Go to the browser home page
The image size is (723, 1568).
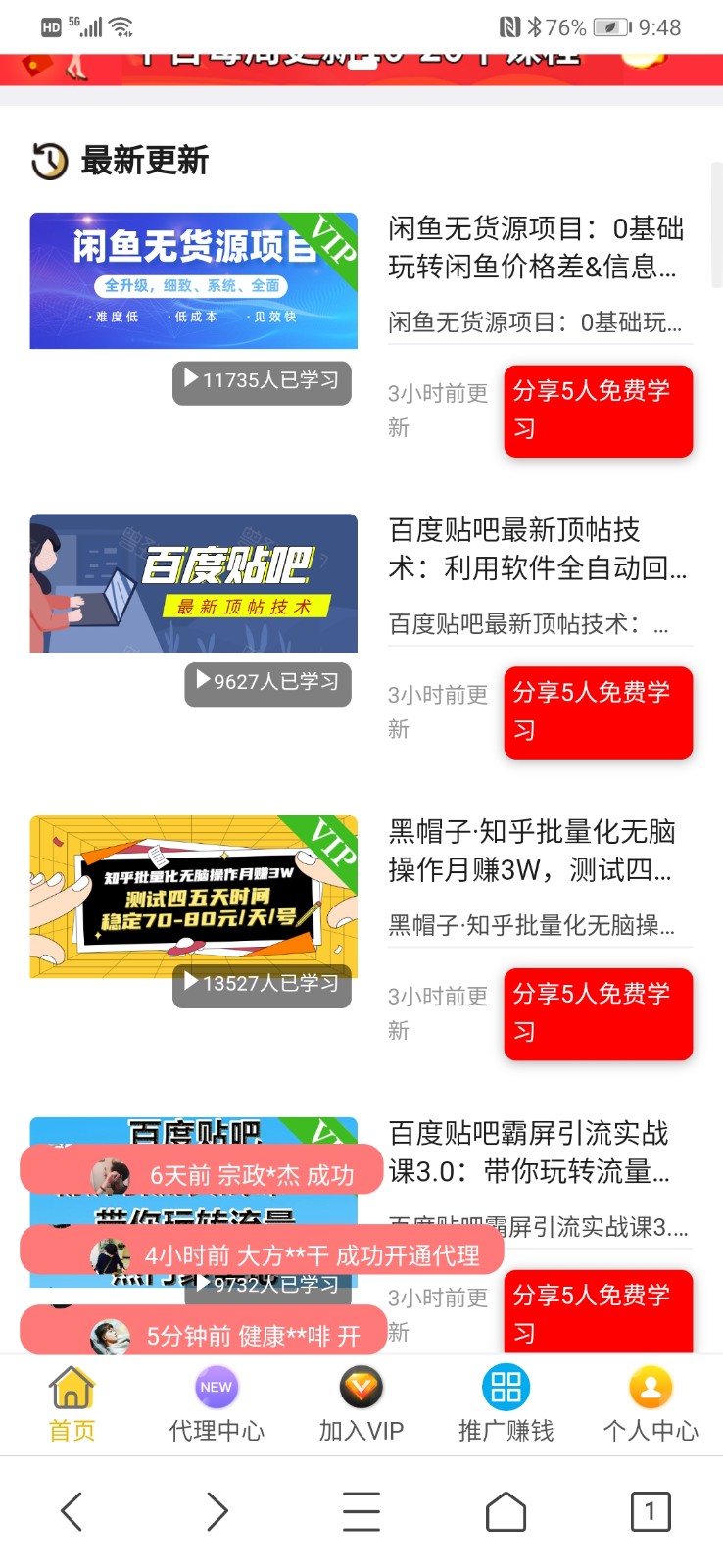506,1511
